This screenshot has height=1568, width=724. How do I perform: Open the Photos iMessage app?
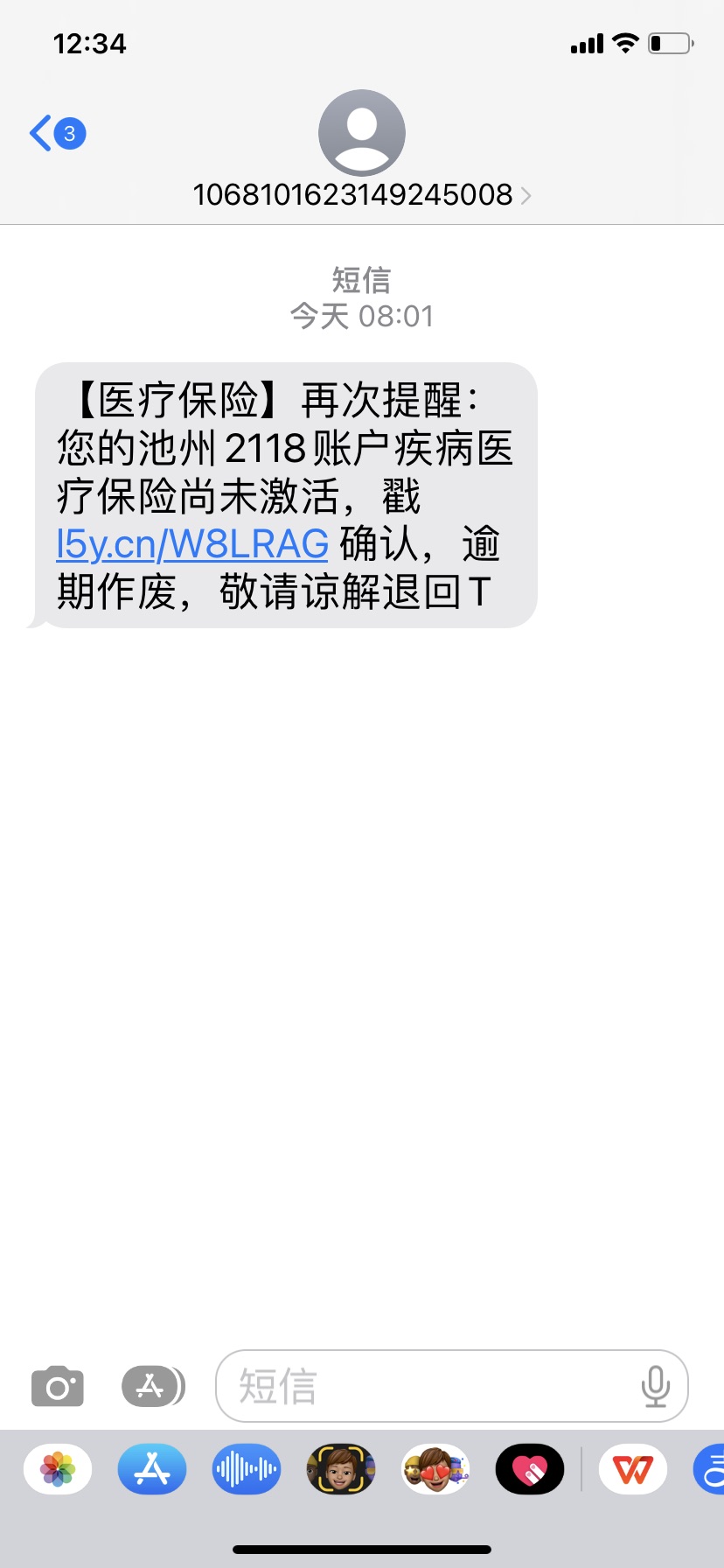(58, 1469)
